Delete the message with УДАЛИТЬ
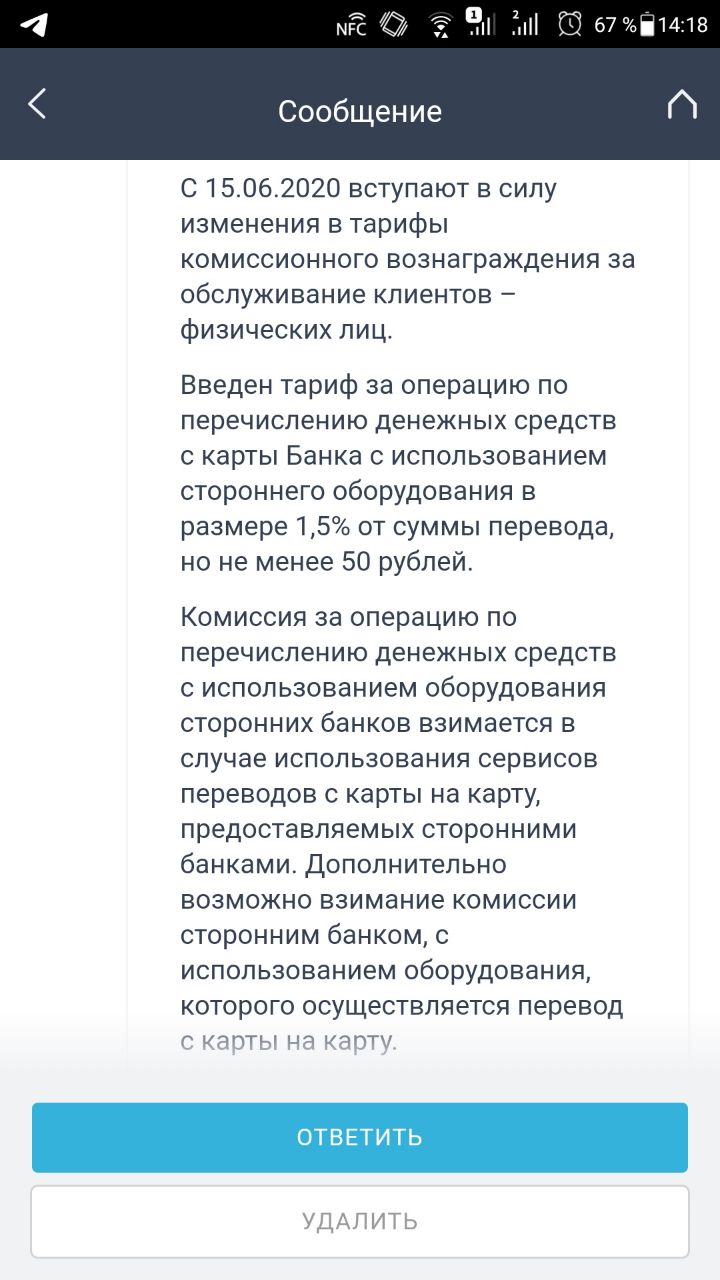 tap(360, 1221)
